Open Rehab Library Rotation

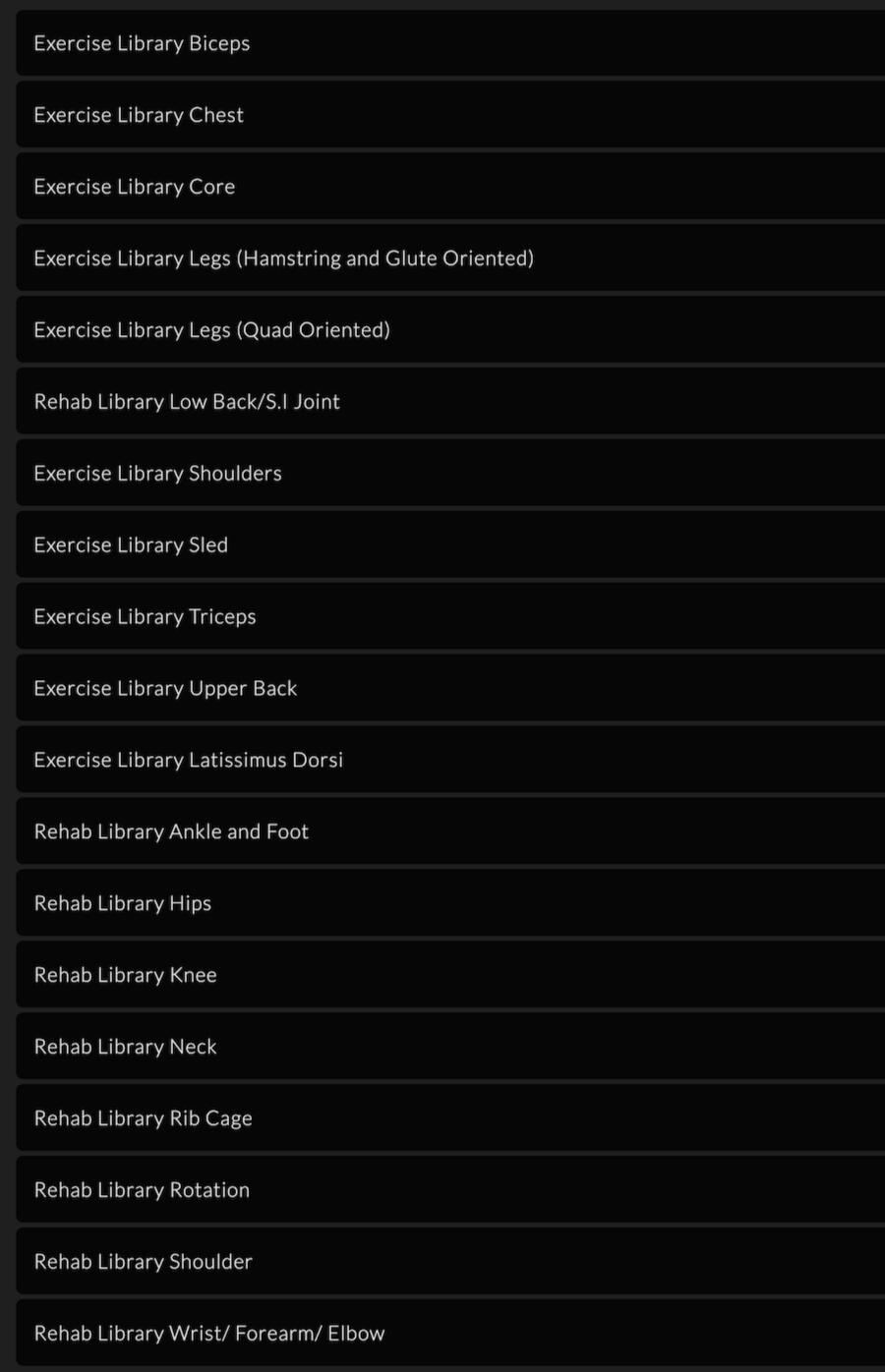pos(142,1191)
